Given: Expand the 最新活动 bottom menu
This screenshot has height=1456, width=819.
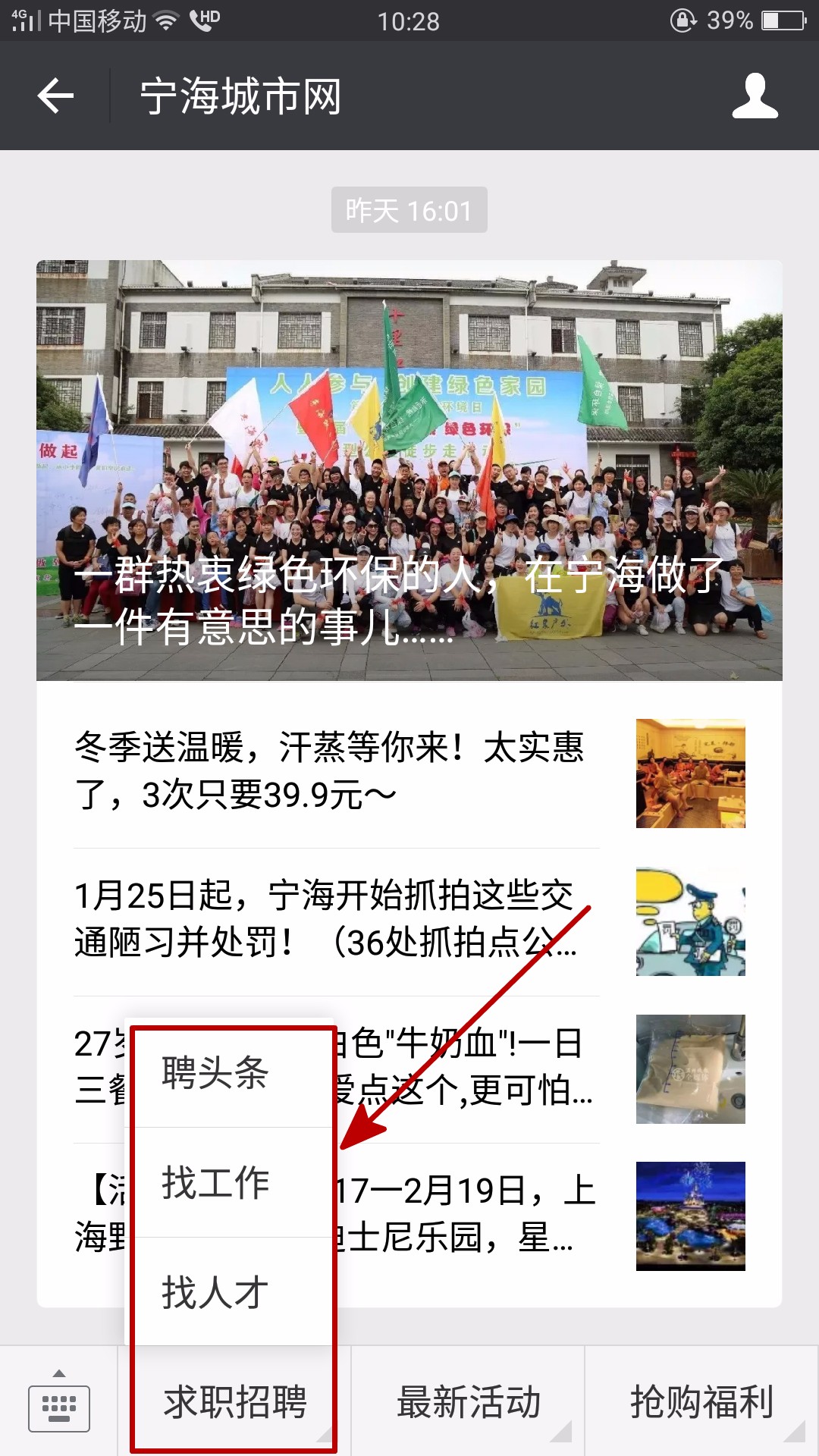Looking at the screenshot, I should coord(468,1401).
